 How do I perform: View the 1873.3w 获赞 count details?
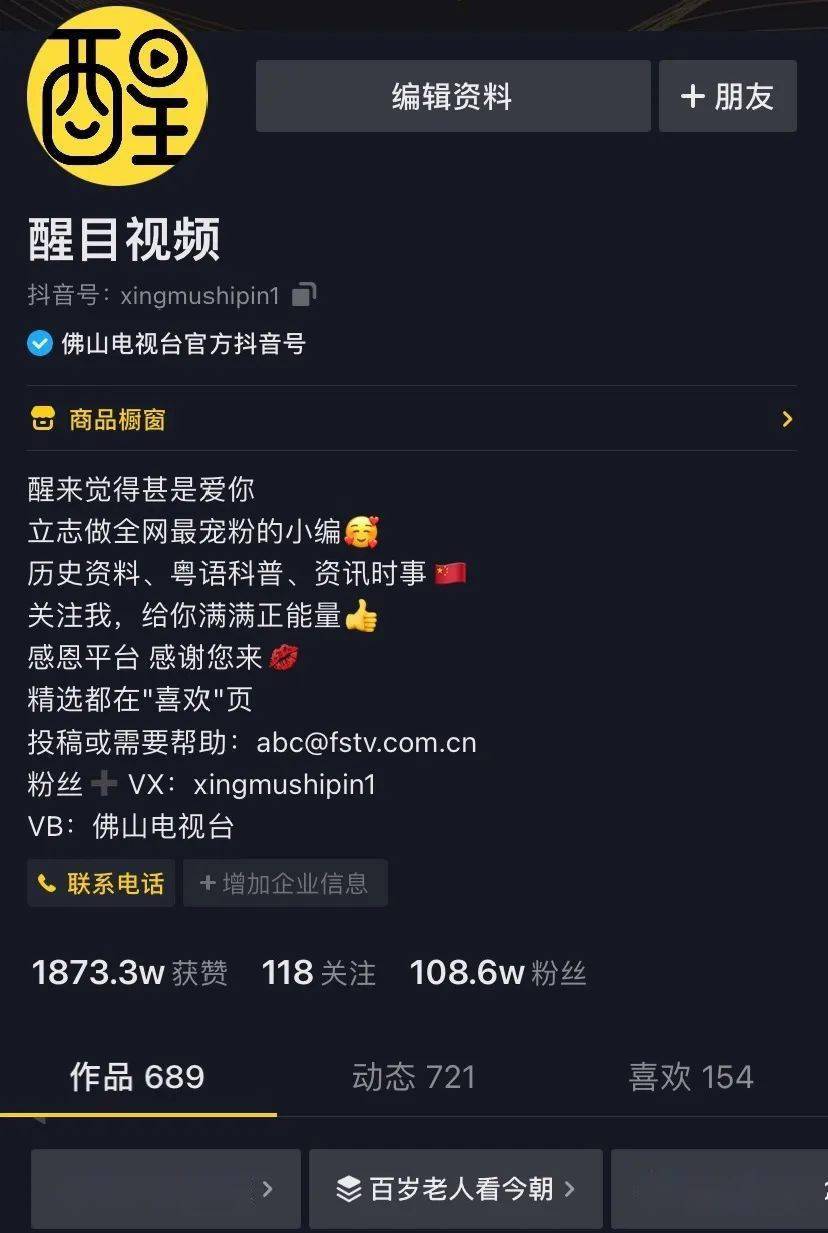pyautogui.click(x=130, y=973)
